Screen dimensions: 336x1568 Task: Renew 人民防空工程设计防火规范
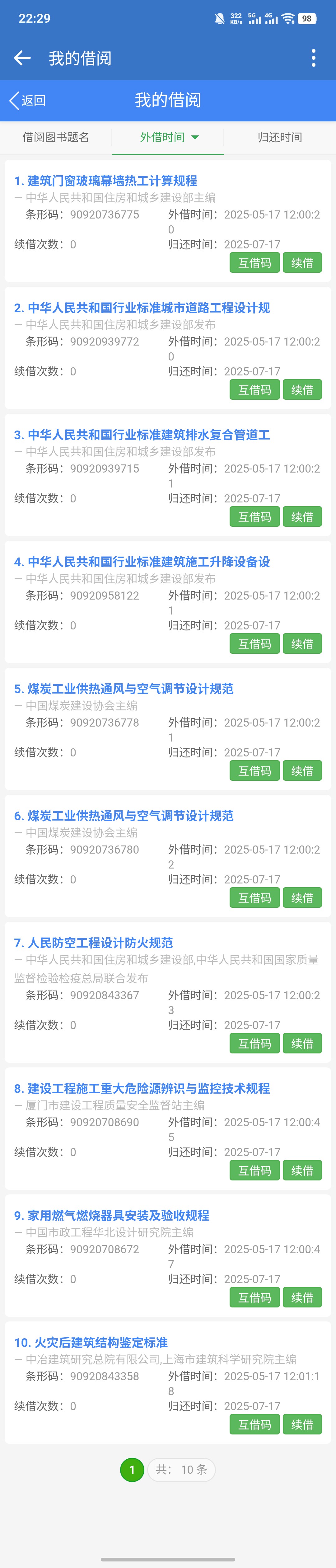(302, 1043)
